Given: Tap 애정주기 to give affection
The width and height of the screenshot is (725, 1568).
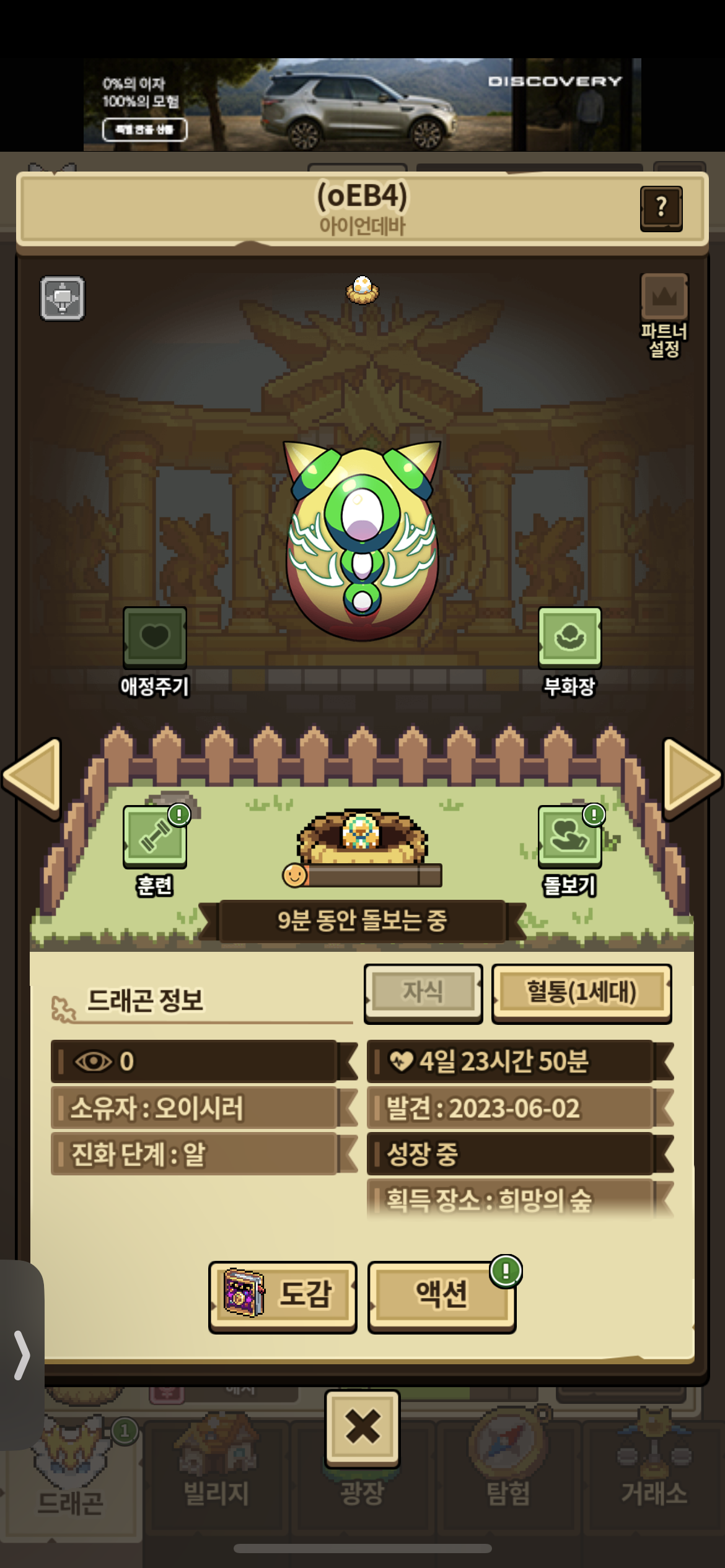Looking at the screenshot, I should (155, 651).
